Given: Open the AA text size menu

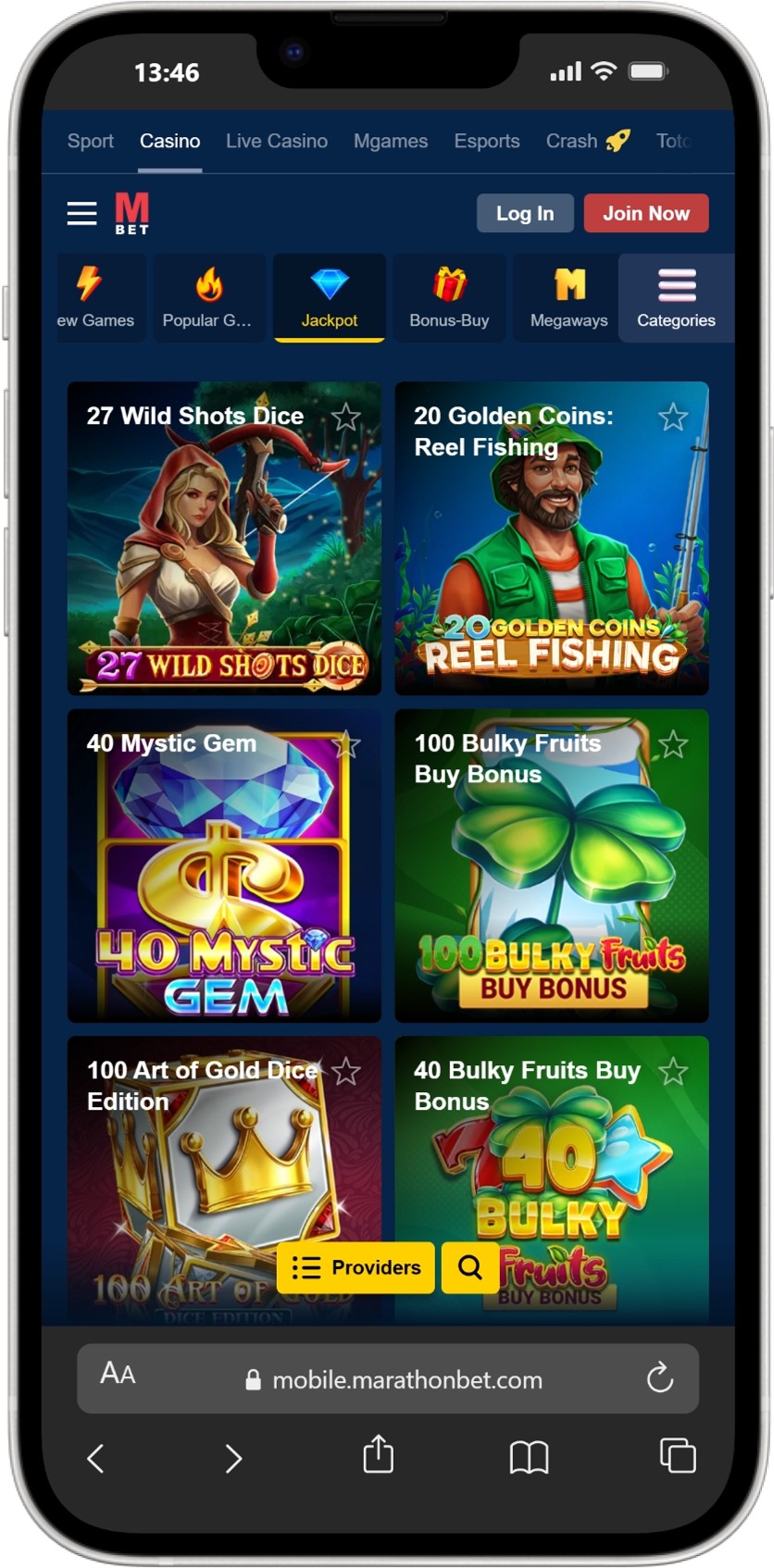Looking at the screenshot, I should 117,1378.
